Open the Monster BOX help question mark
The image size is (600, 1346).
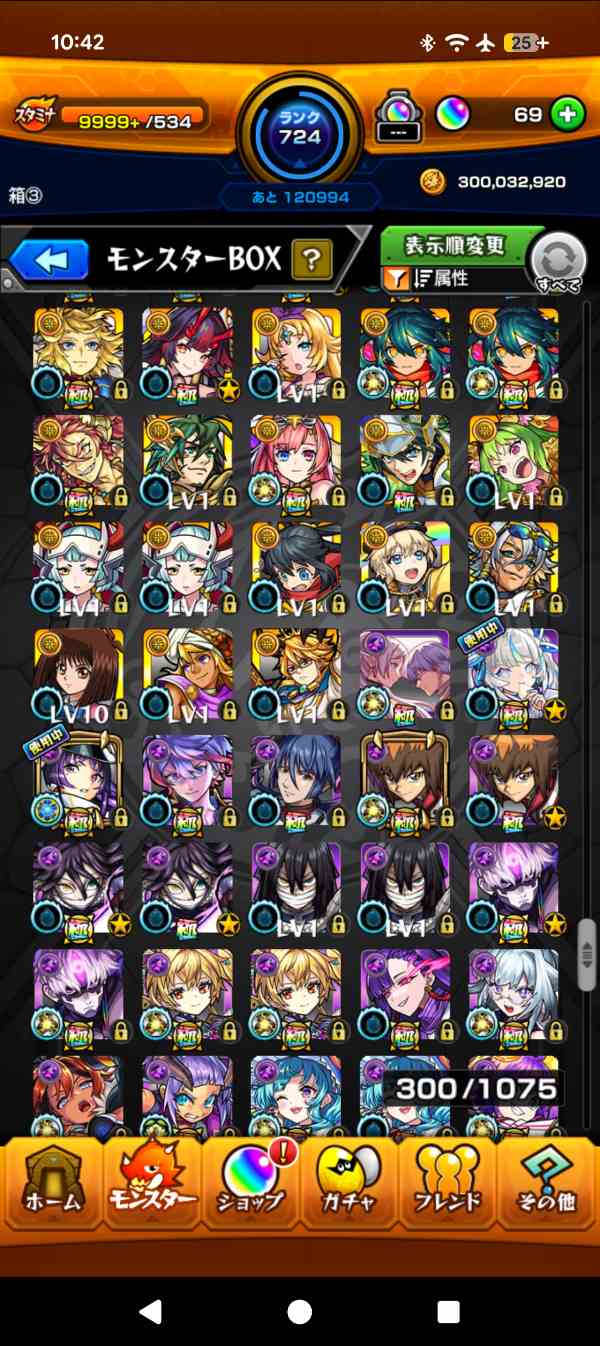(x=312, y=262)
